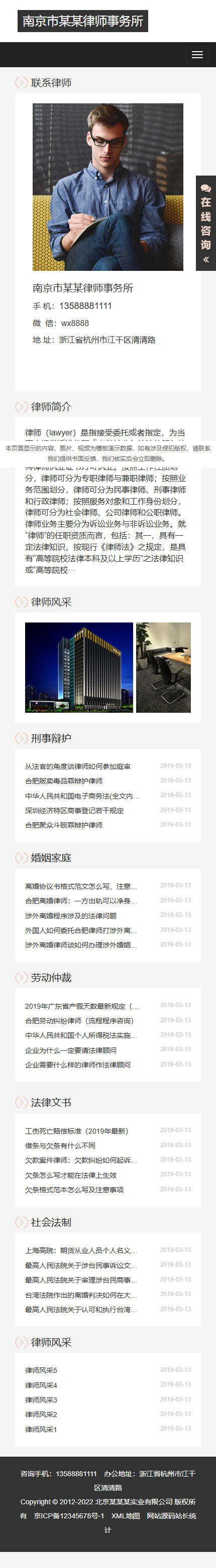The height and width of the screenshot is (1568, 216).
Task: Open article 涉外离婚程序涉及的法律问题
Action: 71,915
